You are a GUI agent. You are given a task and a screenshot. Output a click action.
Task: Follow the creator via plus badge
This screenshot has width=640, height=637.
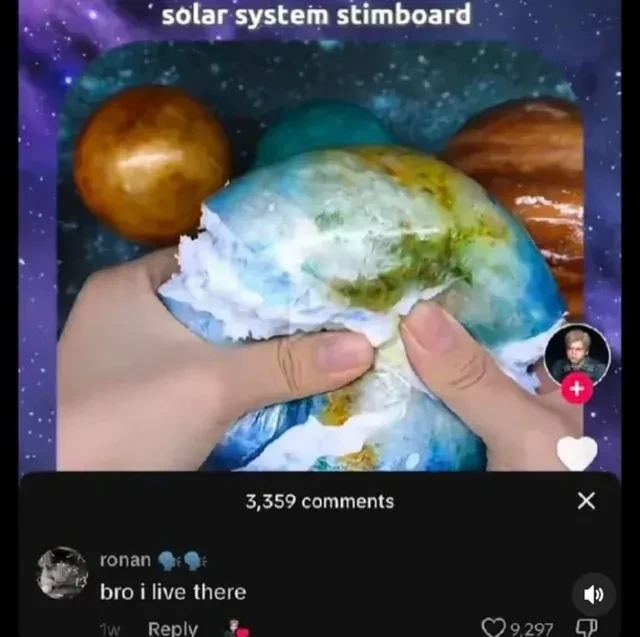pos(576,389)
